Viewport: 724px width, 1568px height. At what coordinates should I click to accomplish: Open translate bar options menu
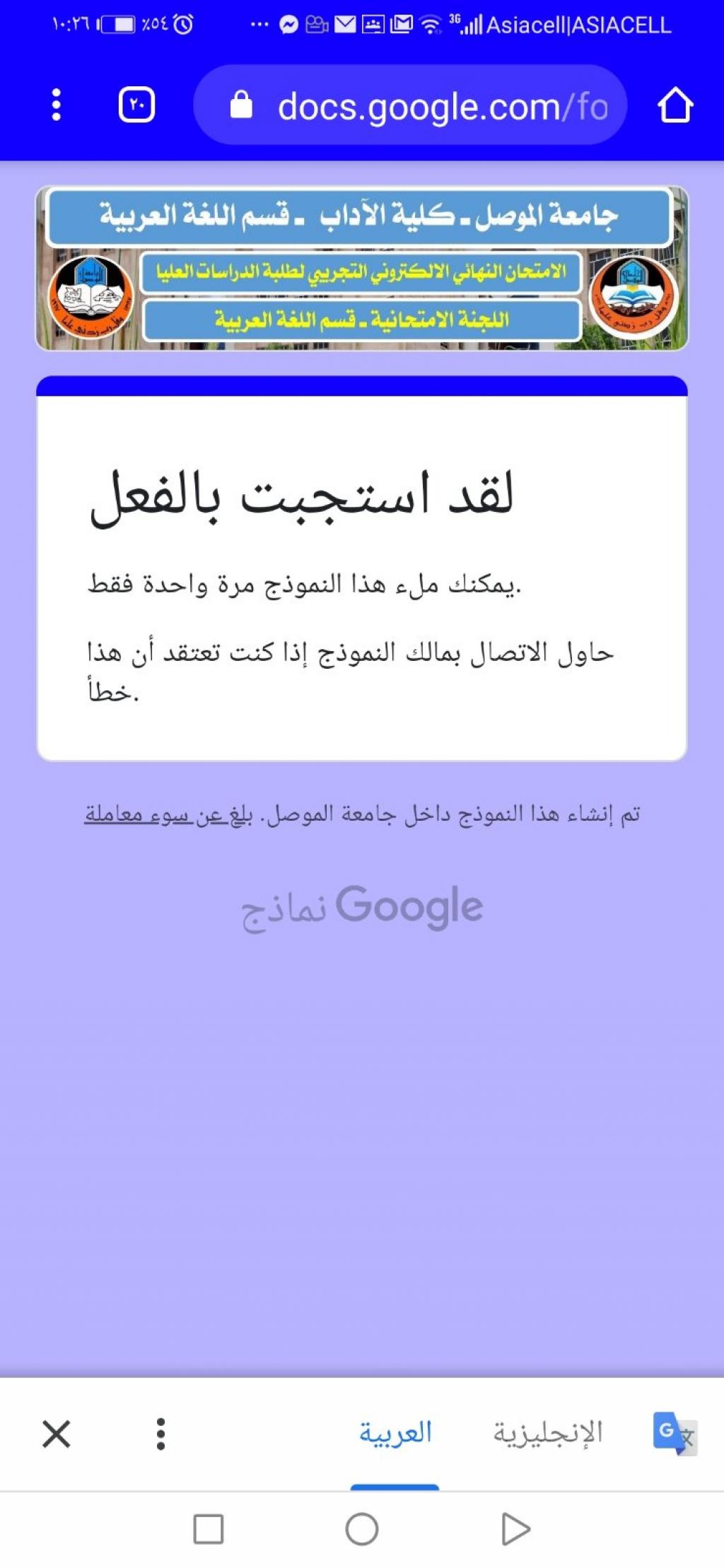161,1434
